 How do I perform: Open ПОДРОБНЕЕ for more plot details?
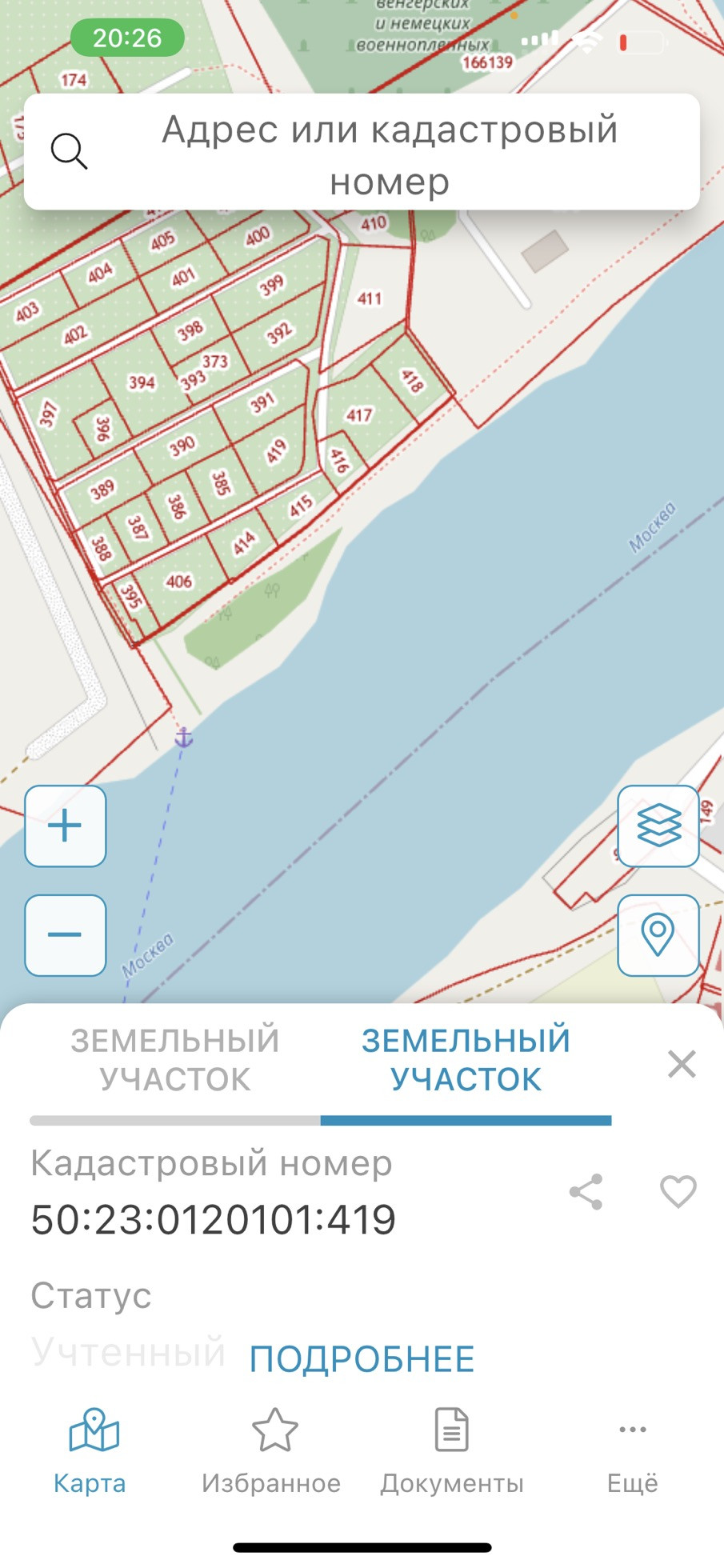click(x=362, y=1359)
